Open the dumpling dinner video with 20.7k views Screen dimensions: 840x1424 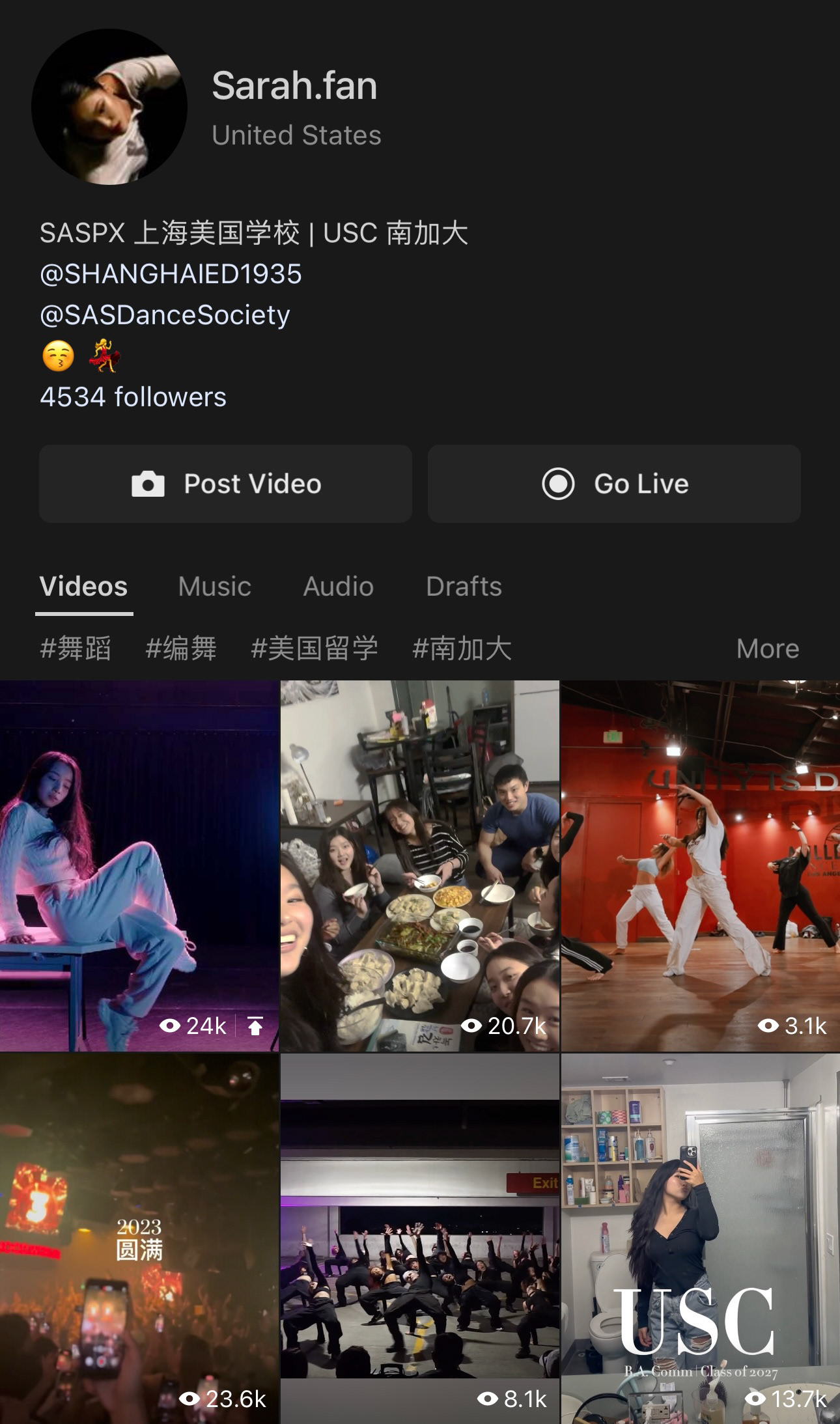(x=419, y=866)
